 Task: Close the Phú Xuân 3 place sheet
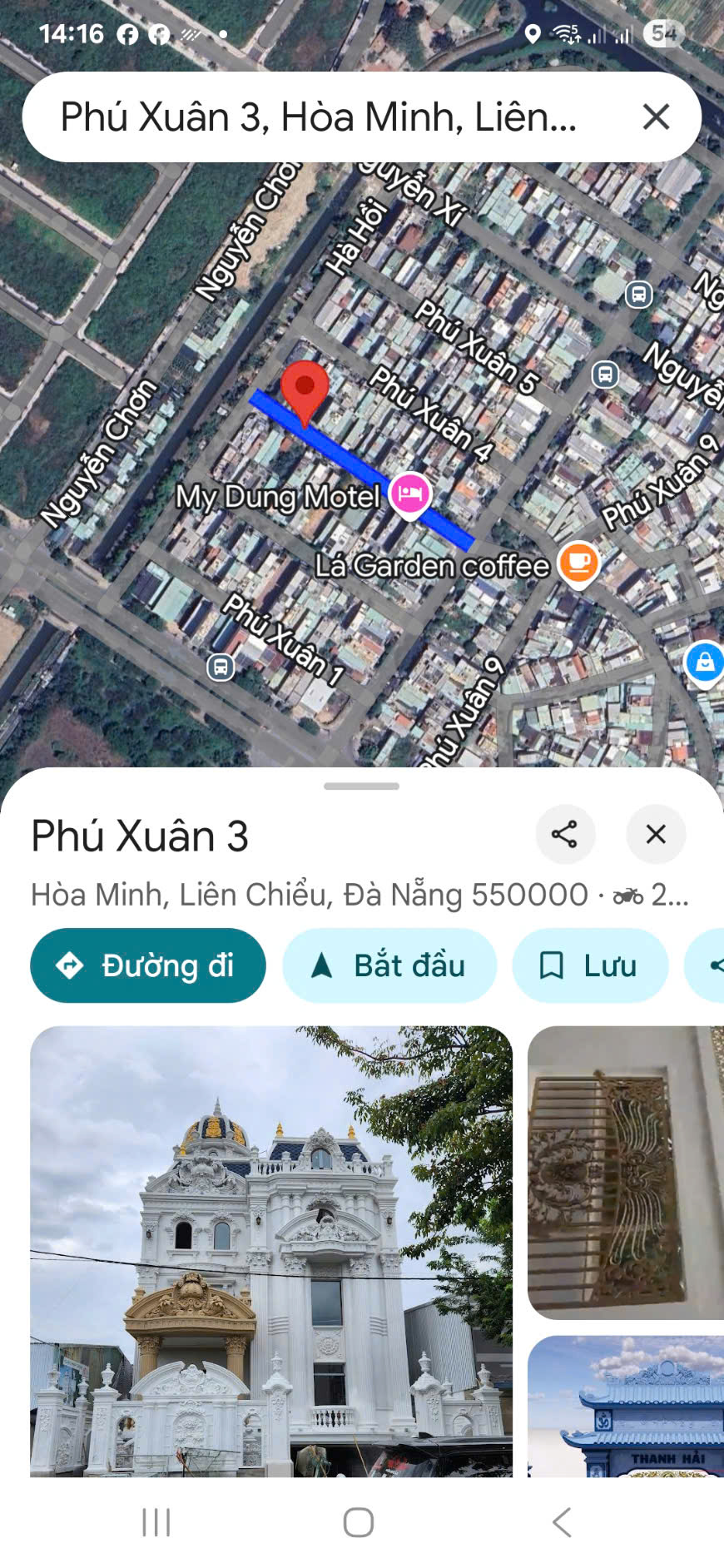[x=656, y=834]
